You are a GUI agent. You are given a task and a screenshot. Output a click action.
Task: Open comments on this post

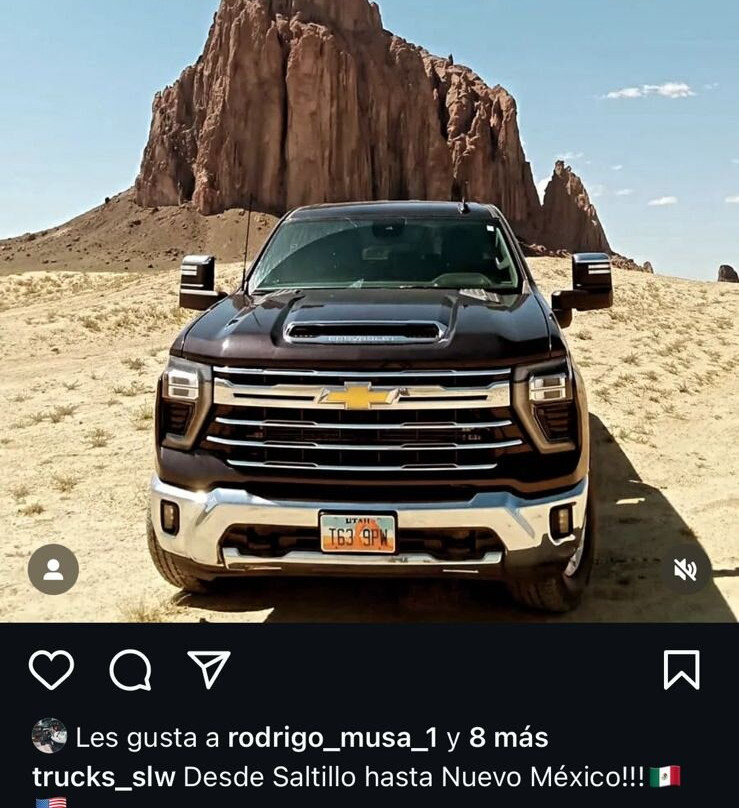130,669
